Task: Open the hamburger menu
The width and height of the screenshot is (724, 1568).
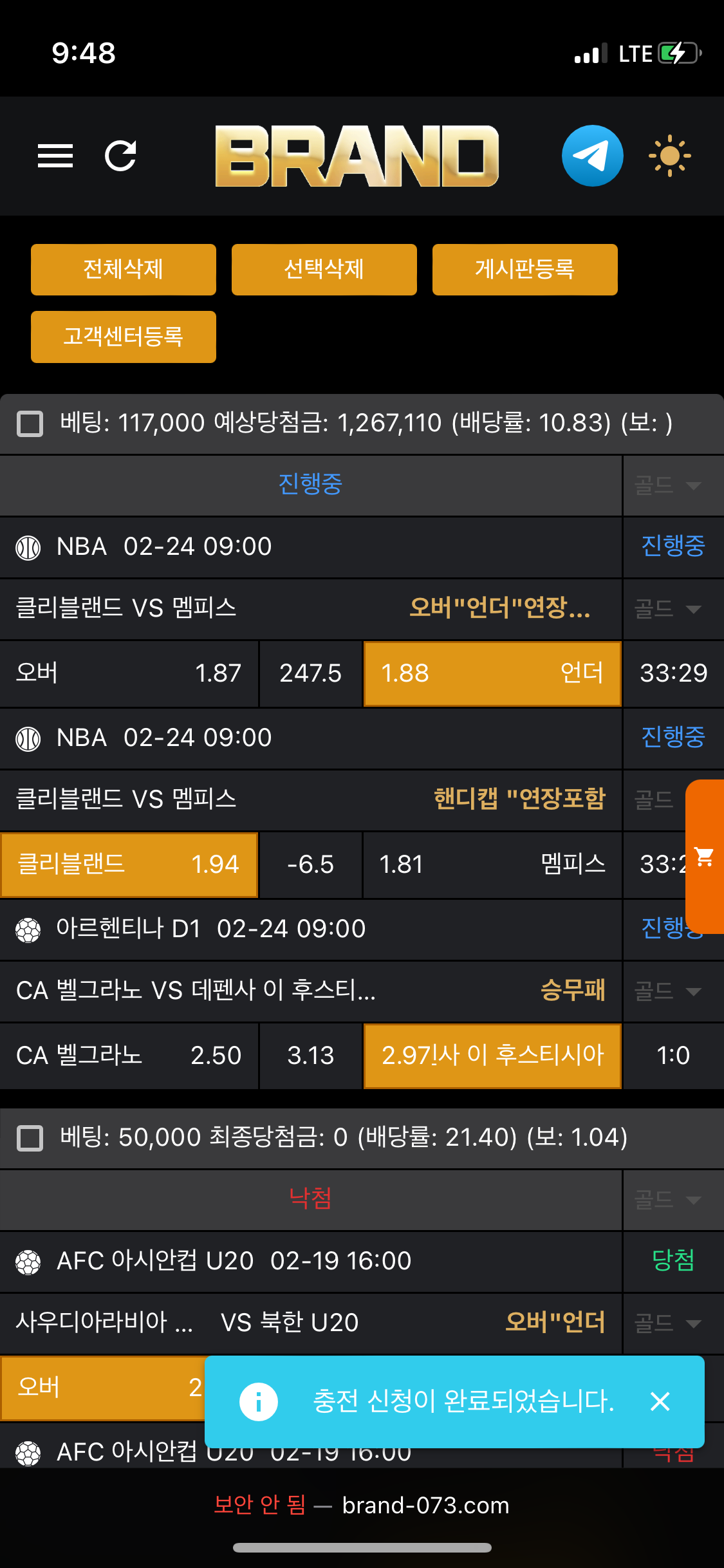Action: (x=55, y=156)
